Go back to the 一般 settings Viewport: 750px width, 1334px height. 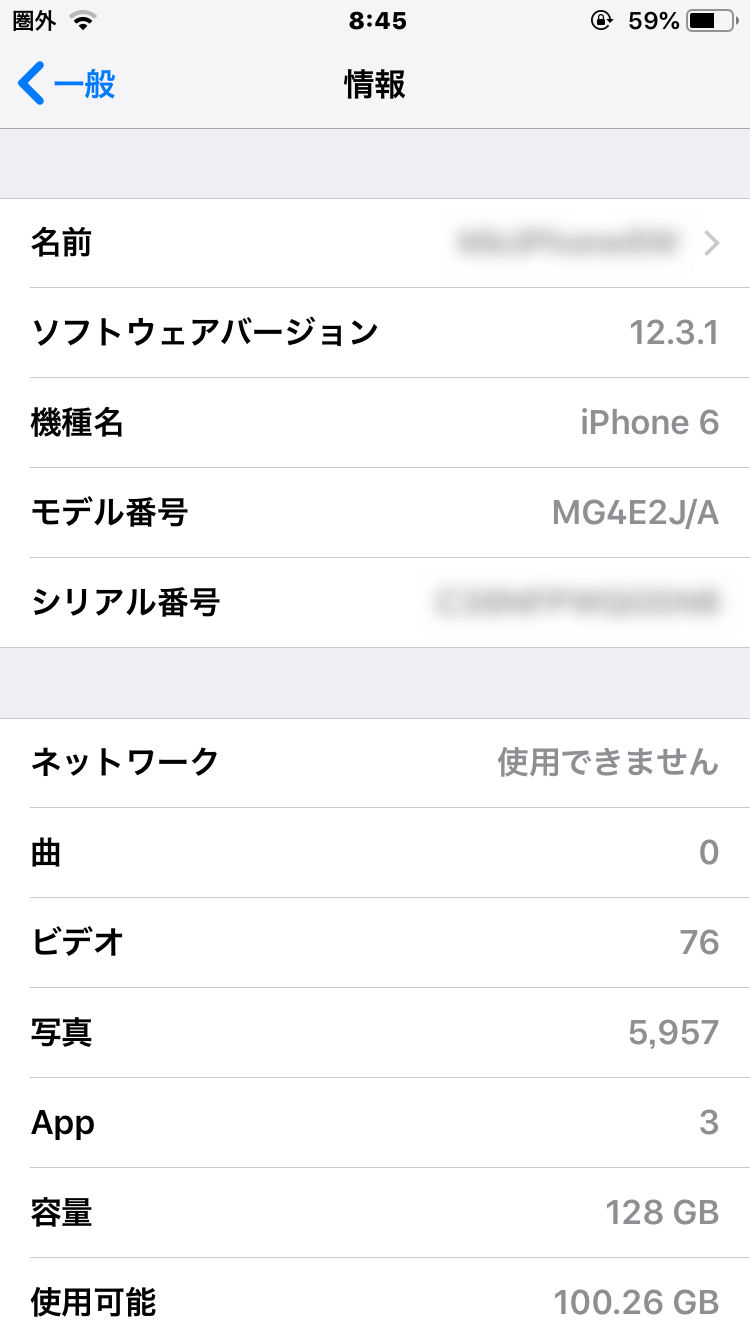point(66,84)
